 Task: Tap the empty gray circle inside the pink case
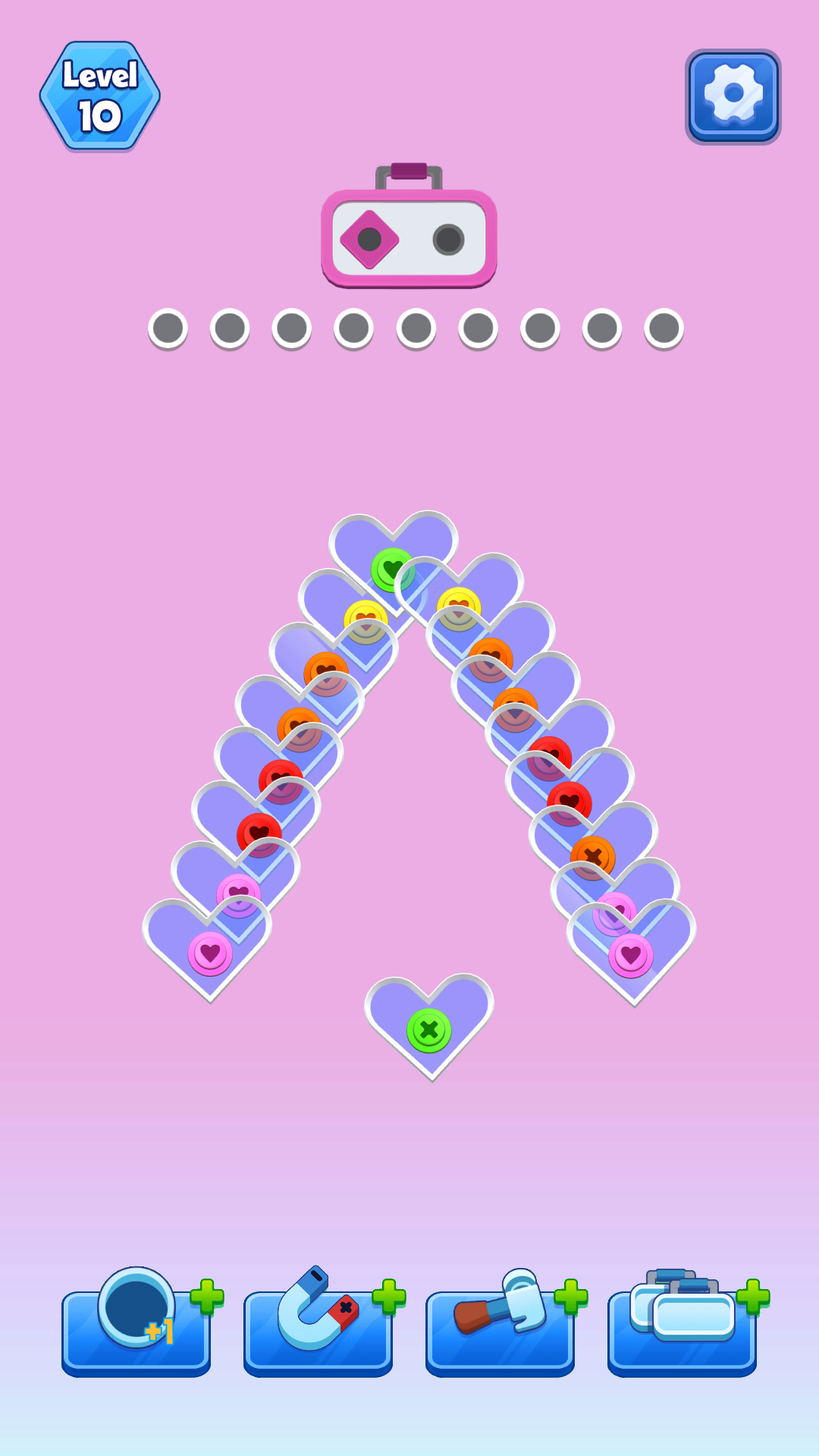click(448, 239)
